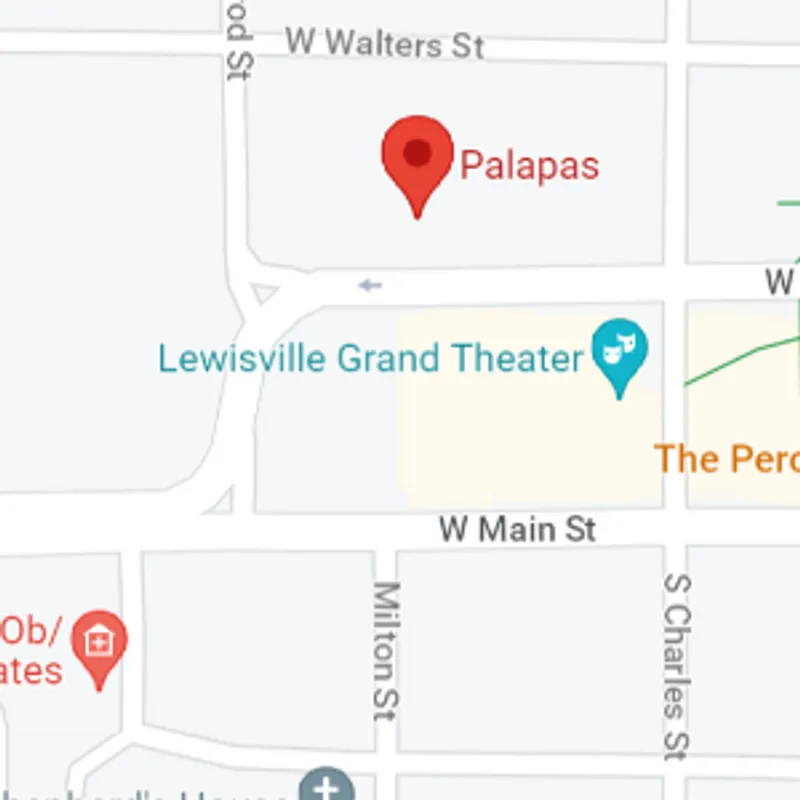This screenshot has width=800, height=800.
Task: Open The Perc place label
Action: [x=727, y=459]
